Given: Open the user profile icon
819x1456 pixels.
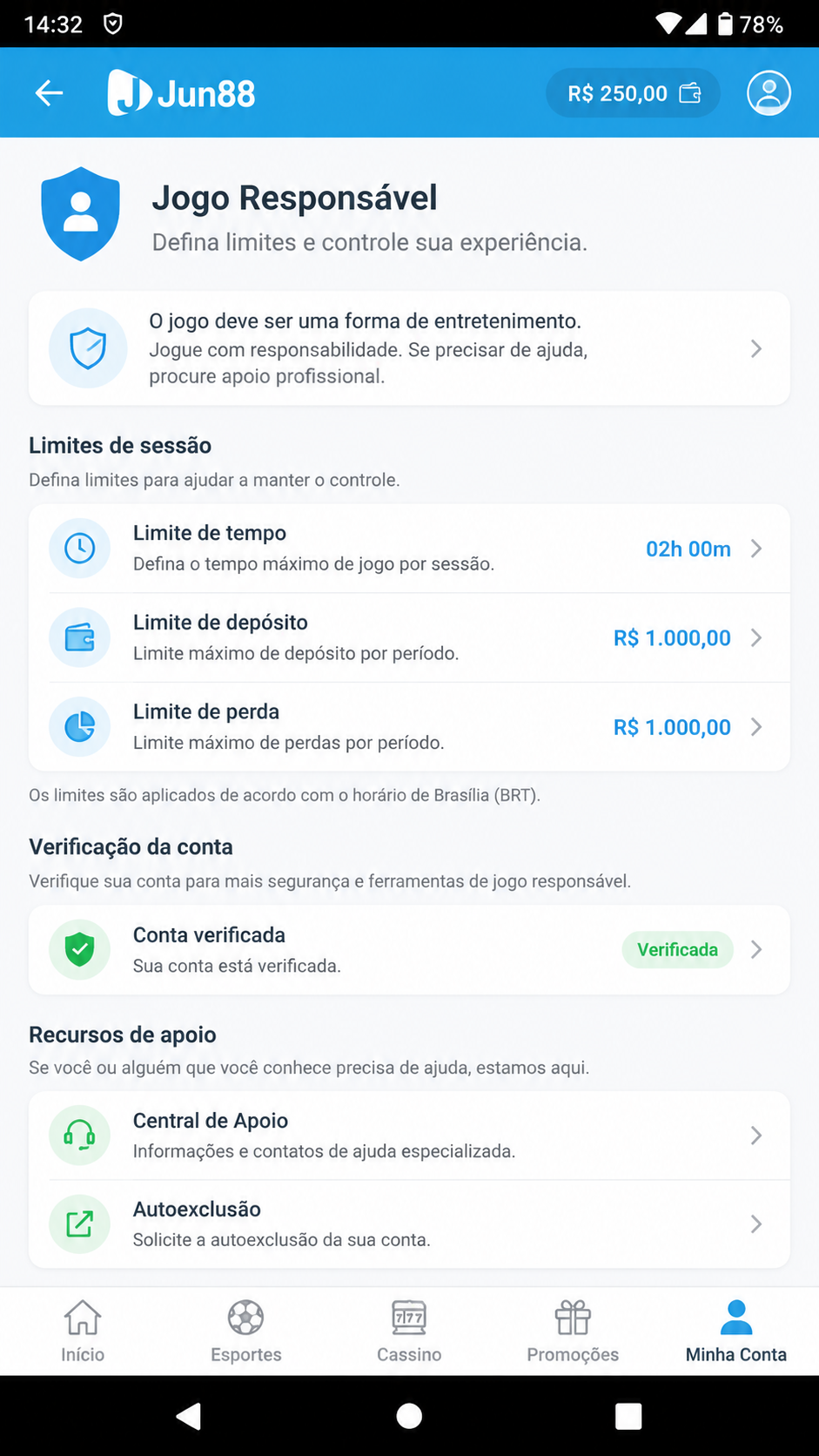Looking at the screenshot, I should coord(769,92).
